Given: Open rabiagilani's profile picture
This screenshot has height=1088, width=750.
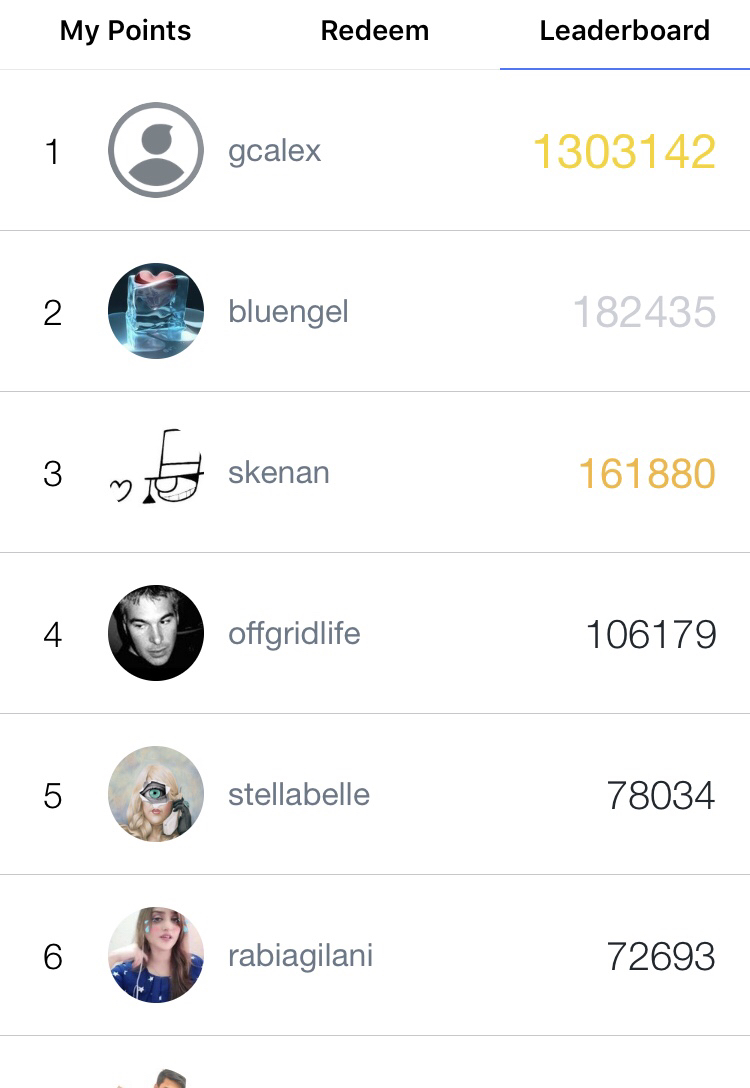Looking at the screenshot, I should [x=156, y=956].
